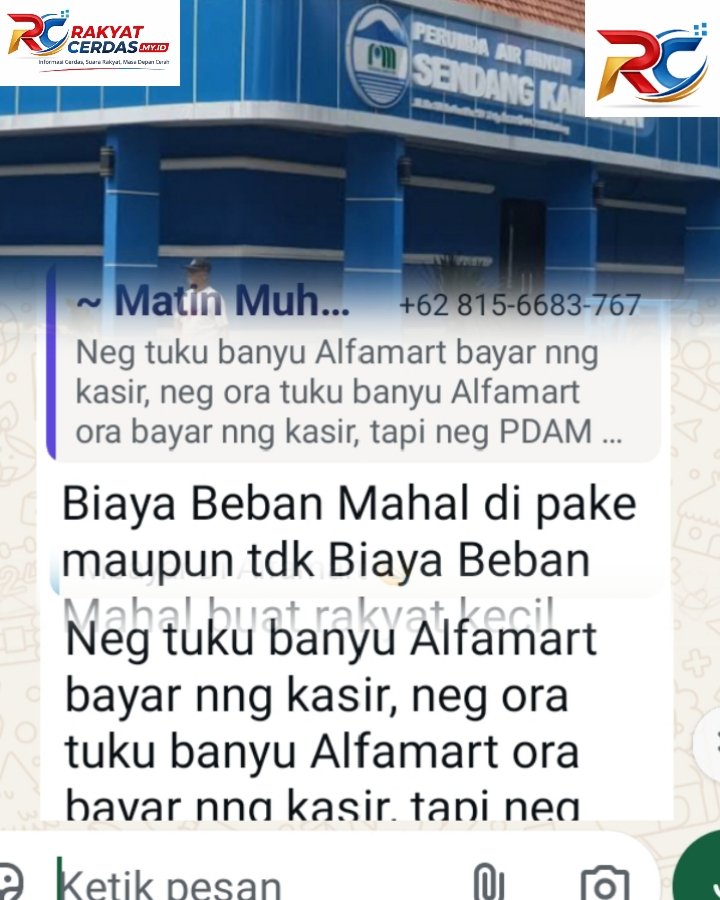Tap the Biaya Beban Mahal message bubble
Image resolution: width=720 pixels, height=900 pixels.
[x=350, y=545]
